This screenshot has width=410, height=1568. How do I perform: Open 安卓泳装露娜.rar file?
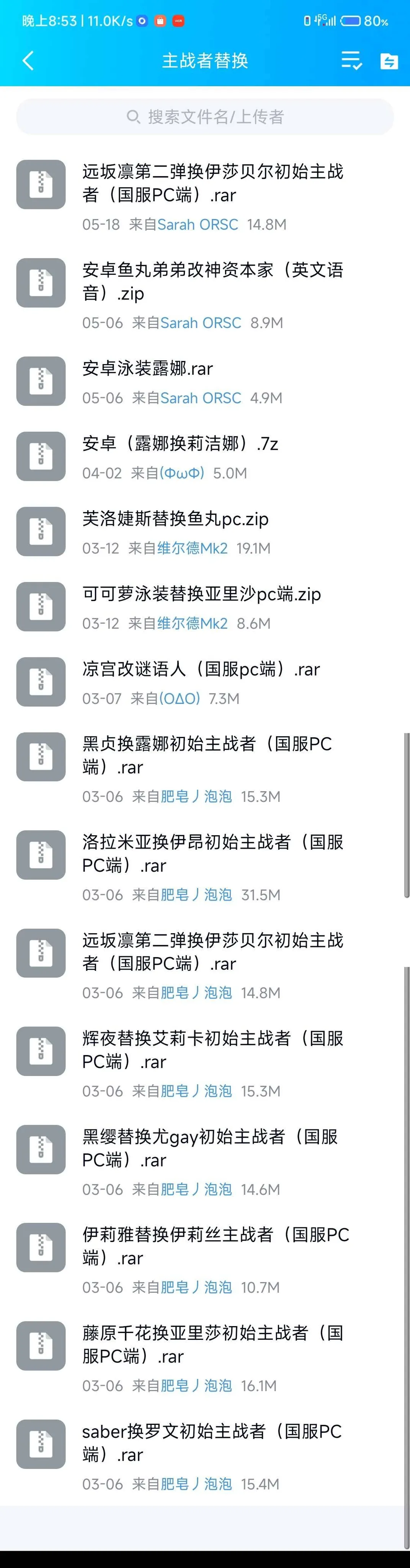148,369
